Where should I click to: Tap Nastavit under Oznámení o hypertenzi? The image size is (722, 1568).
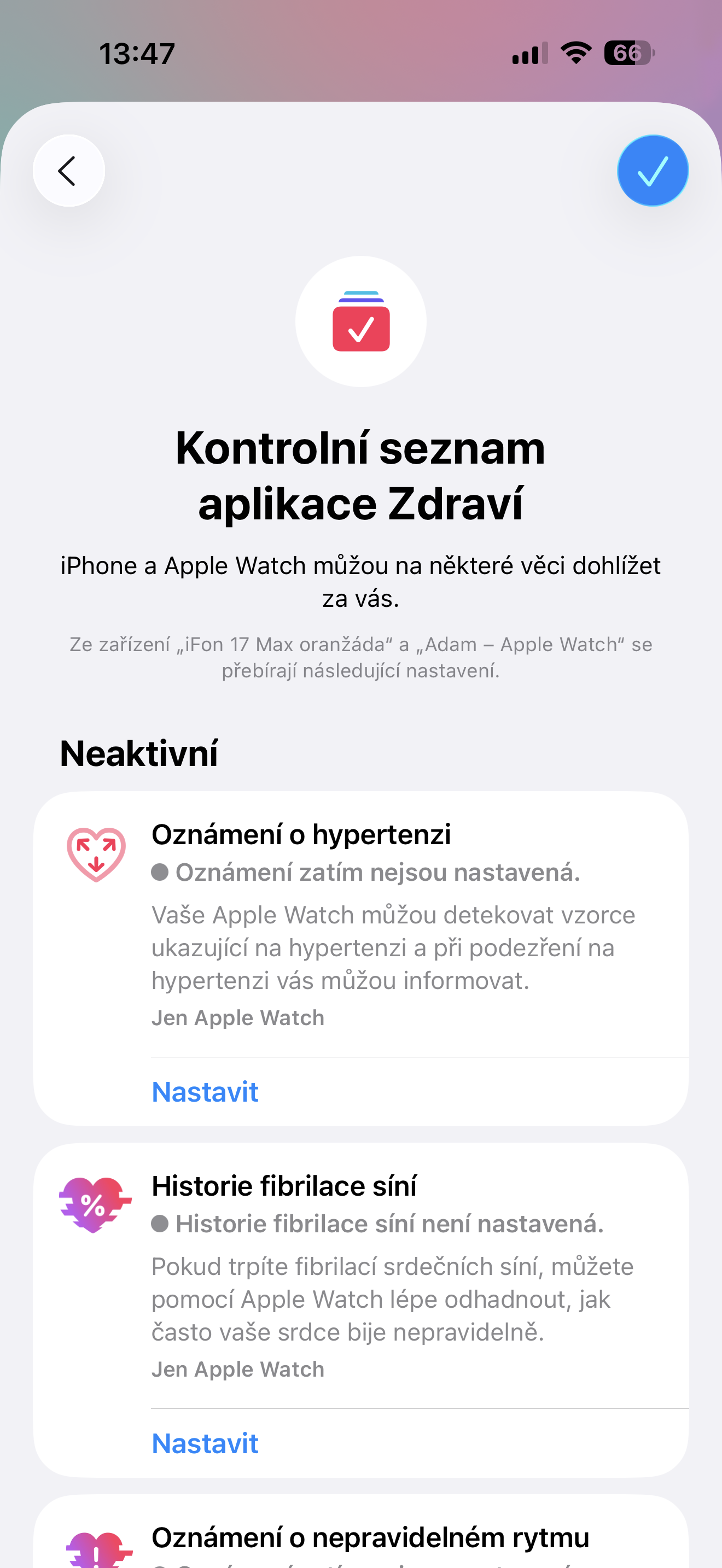click(x=205, y=1092)
